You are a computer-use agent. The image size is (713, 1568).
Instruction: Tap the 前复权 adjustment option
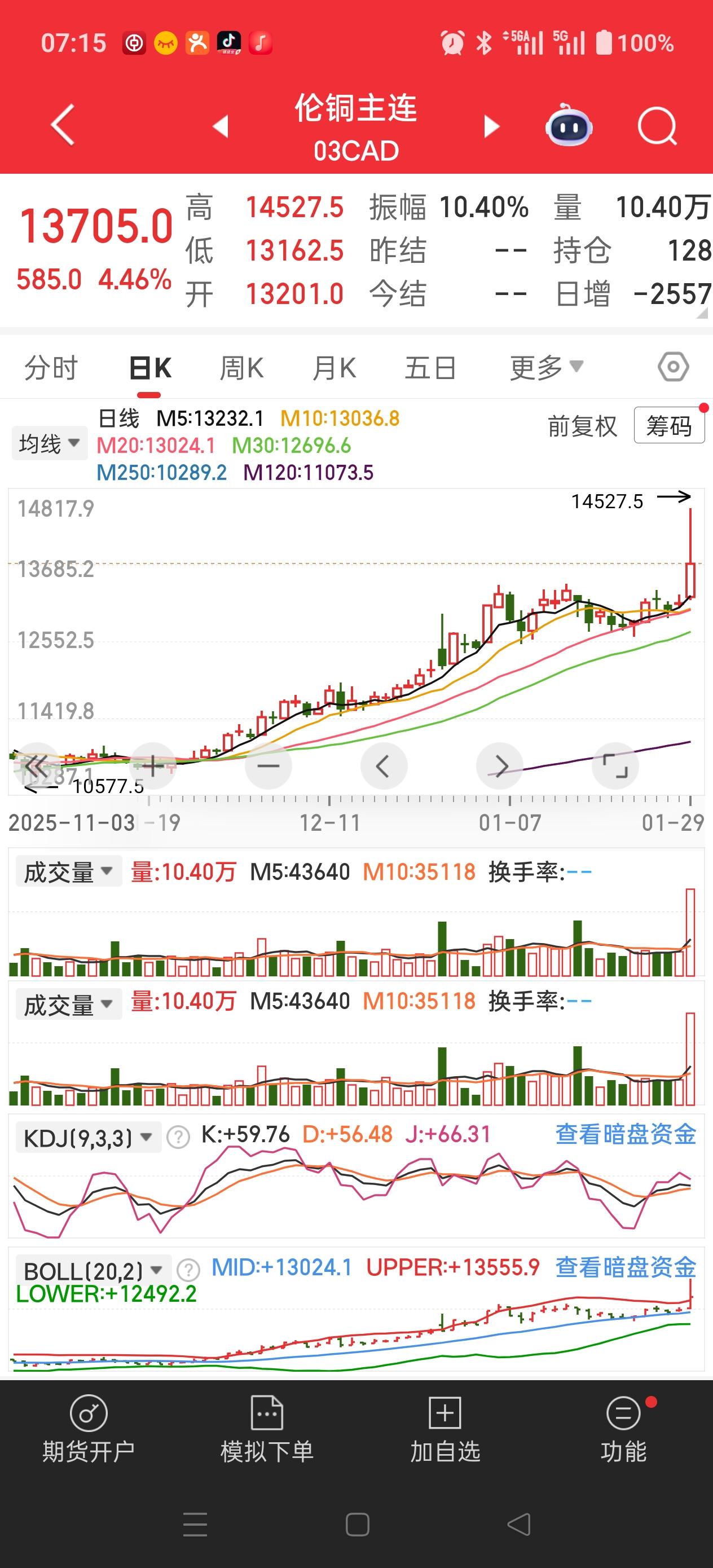tap(582, 426)
